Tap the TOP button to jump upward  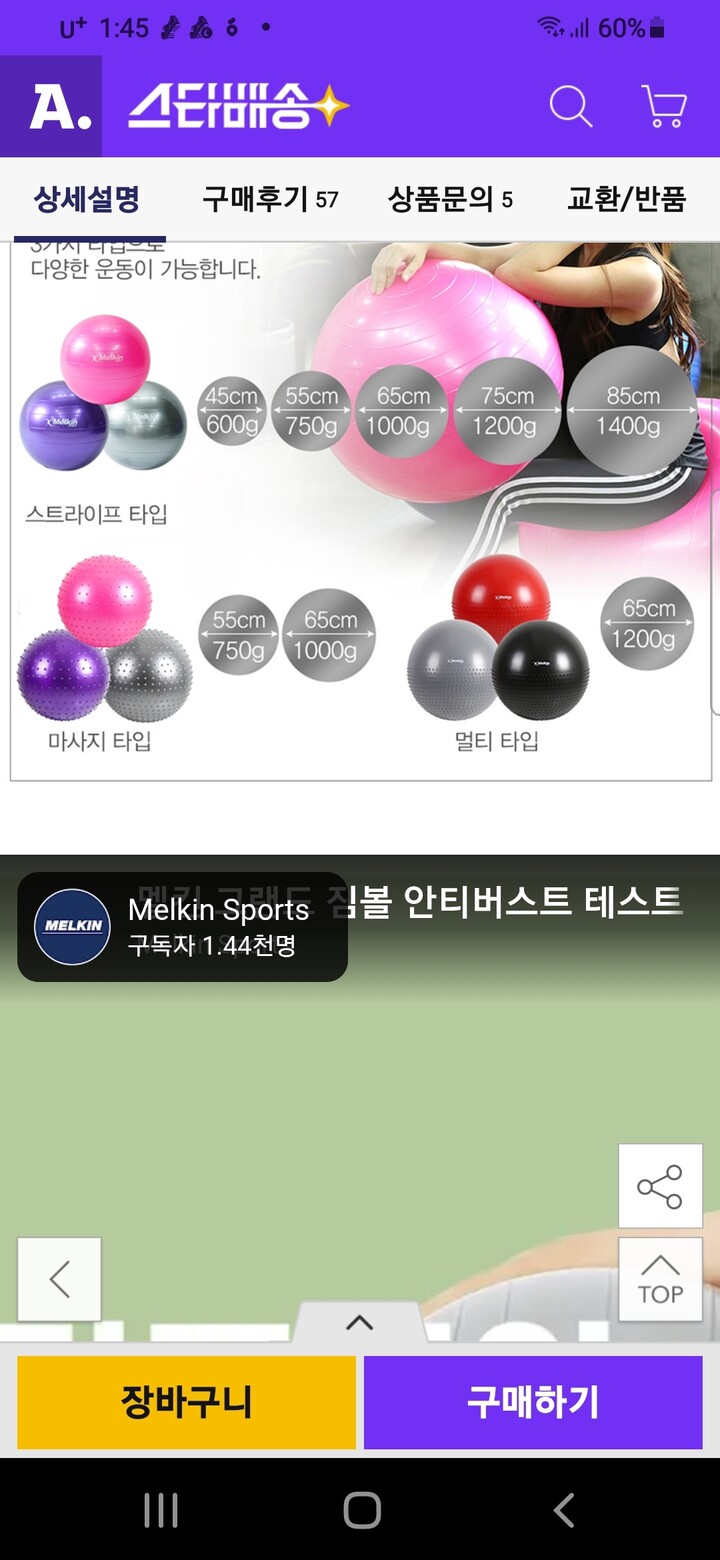pos(660,1279)
